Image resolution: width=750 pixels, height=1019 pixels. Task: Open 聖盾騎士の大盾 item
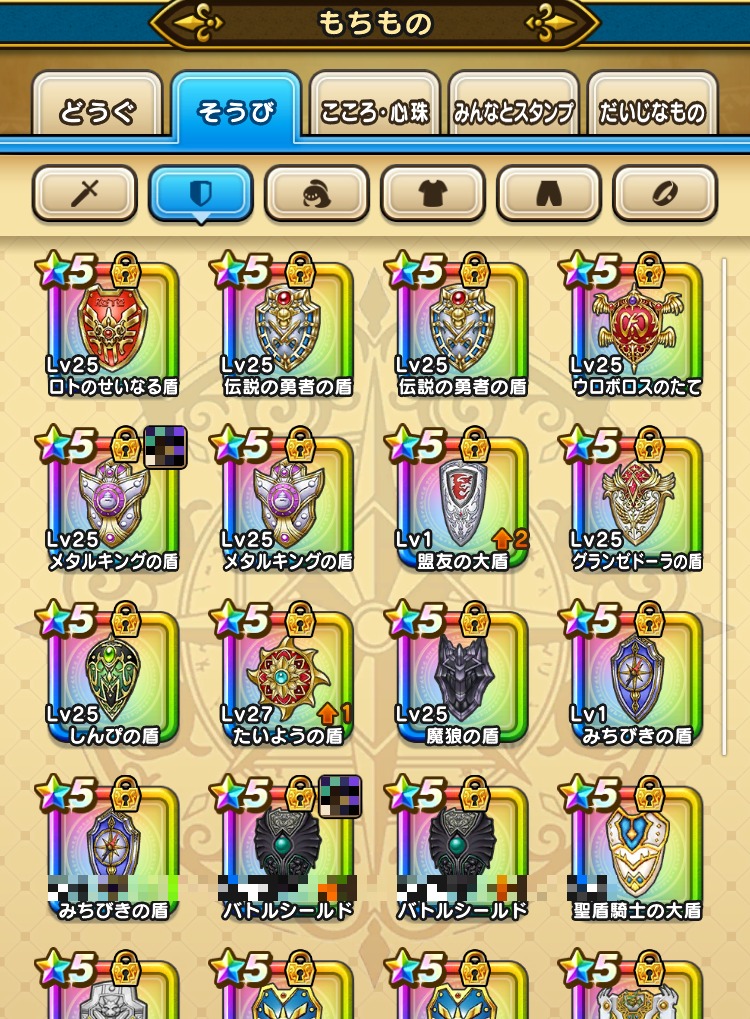click(x=636, y=852)
